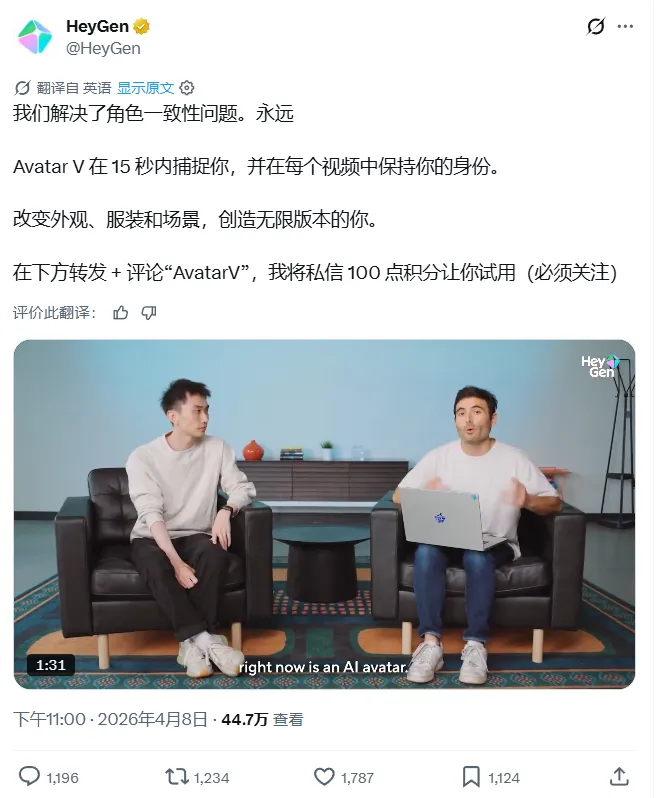Open the @HeyGen handle link
657x798 pixels.
[103, 48]
